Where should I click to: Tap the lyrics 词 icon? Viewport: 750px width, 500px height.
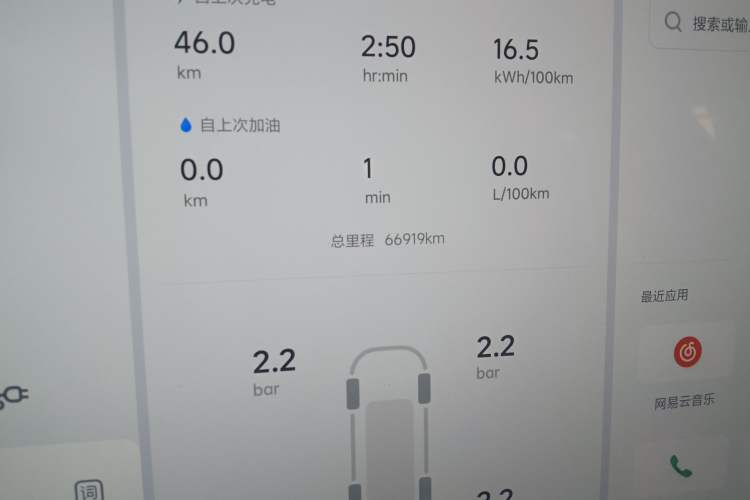tap(89, 490)
